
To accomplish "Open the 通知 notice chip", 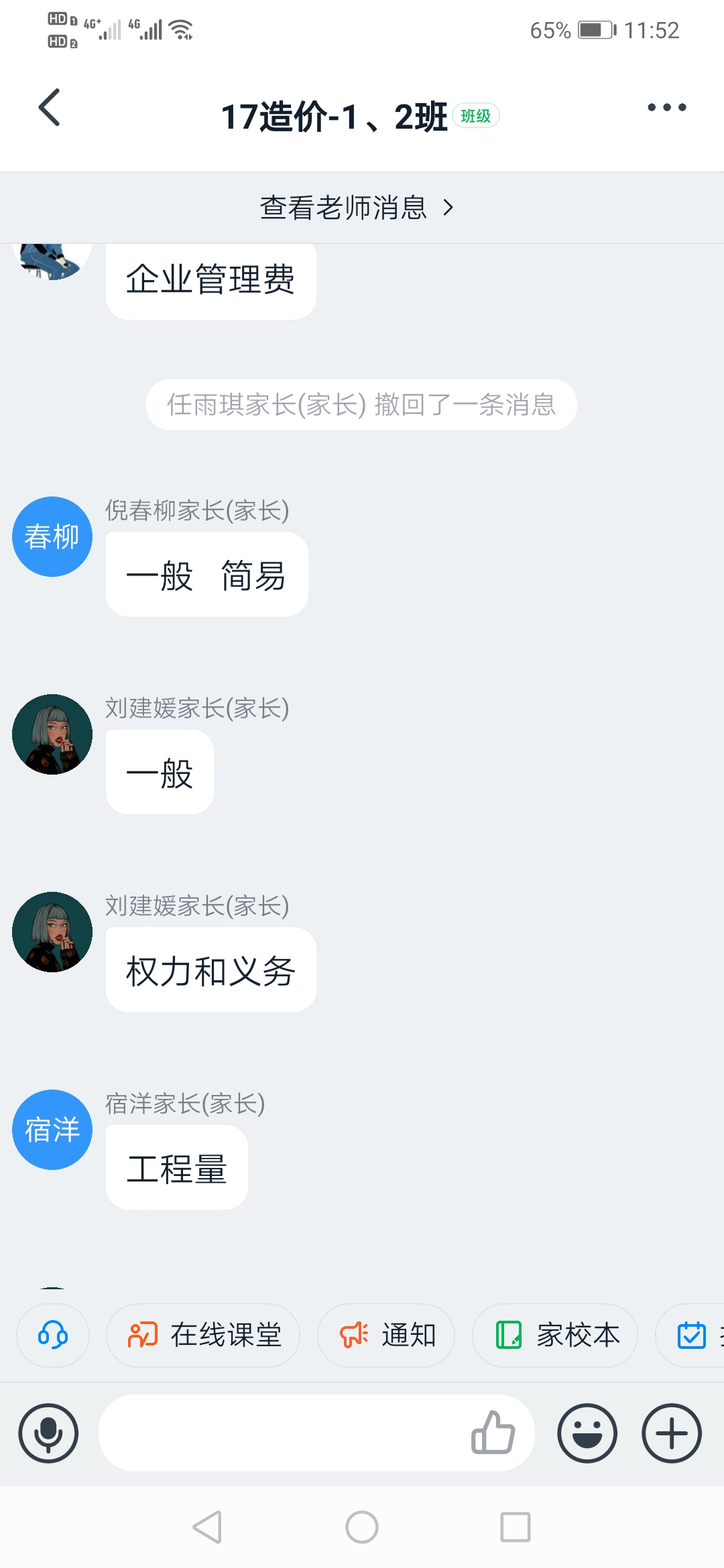I will [x=387, y=1335].
